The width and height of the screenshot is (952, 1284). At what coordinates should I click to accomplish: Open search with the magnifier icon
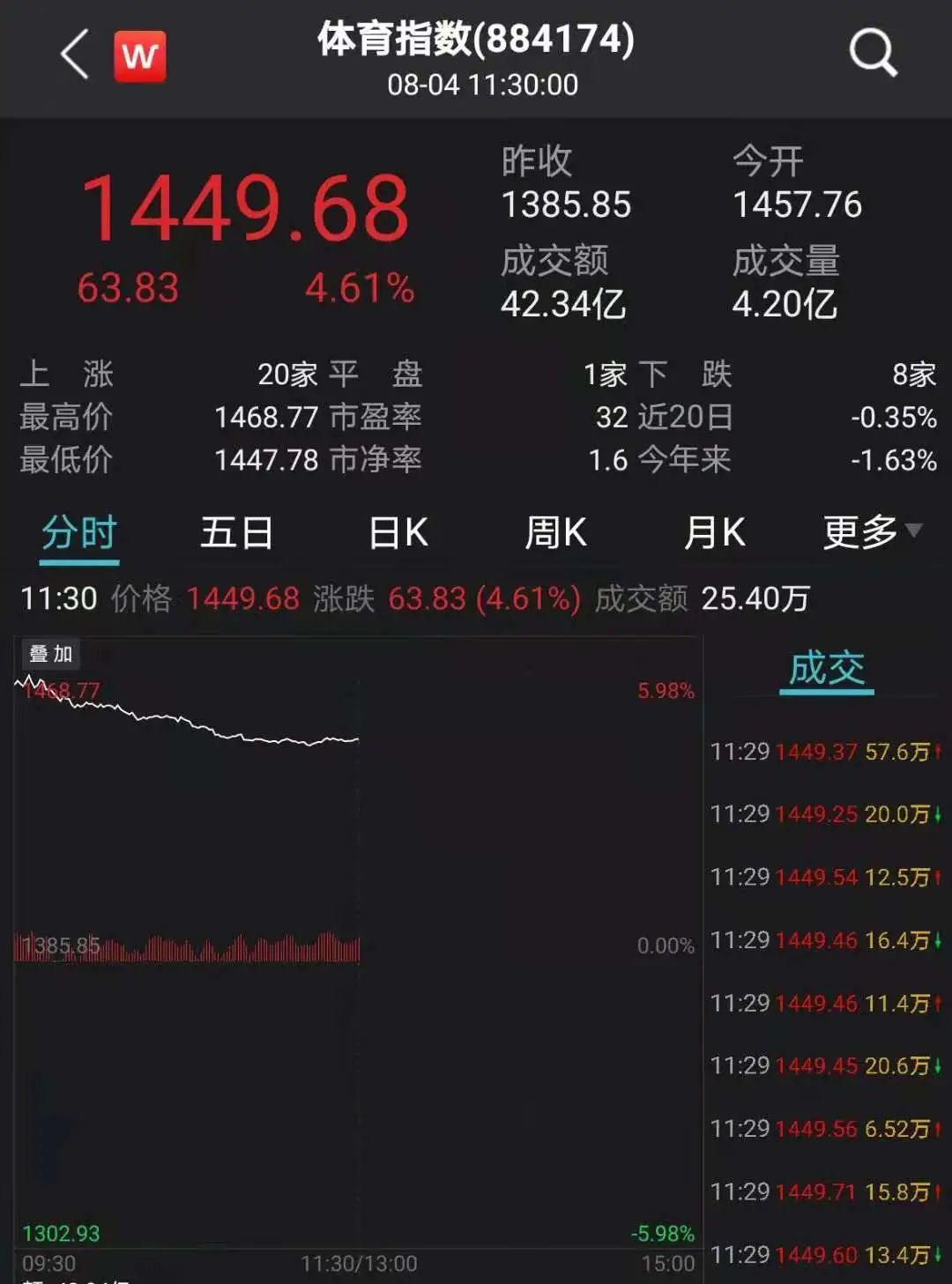[x=872, y=53]
